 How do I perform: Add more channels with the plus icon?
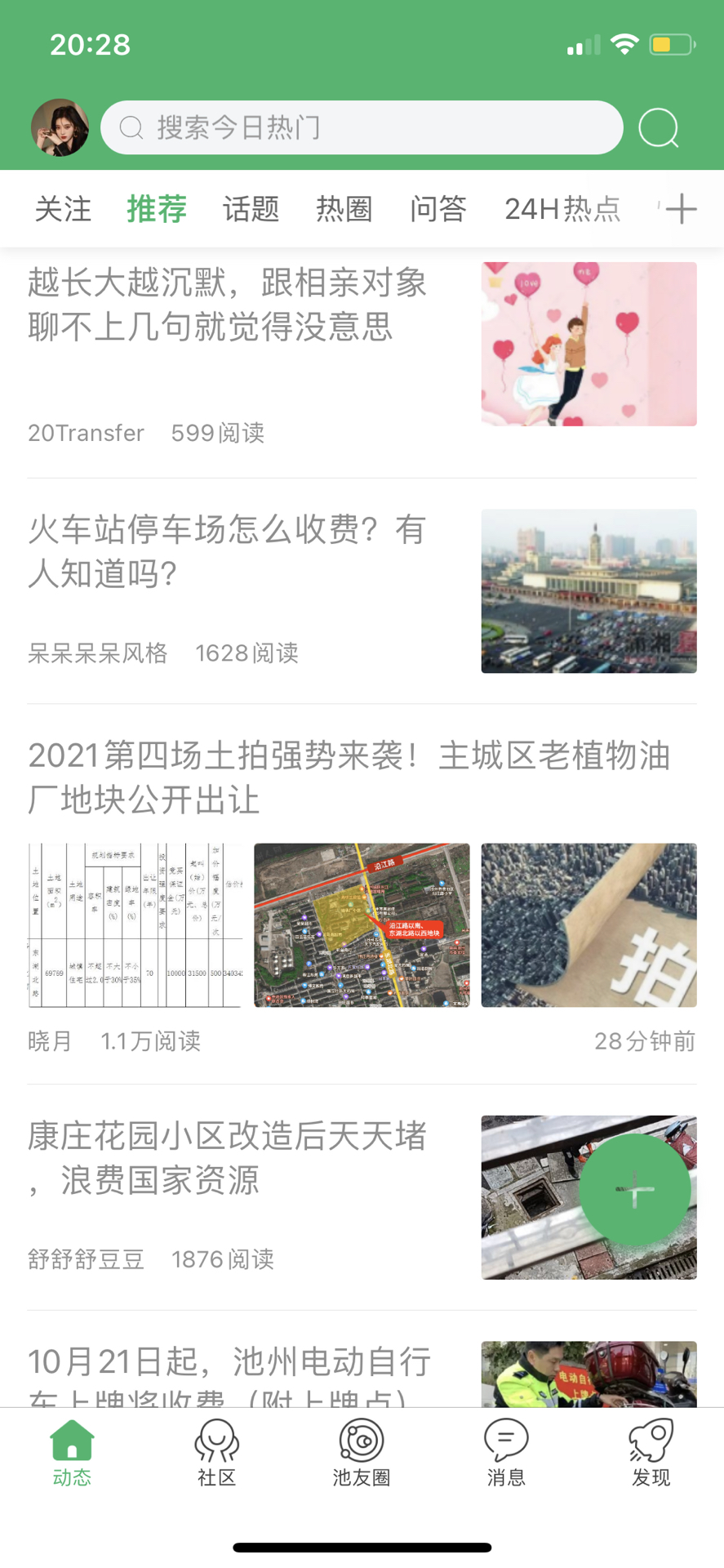coord(682,209)
